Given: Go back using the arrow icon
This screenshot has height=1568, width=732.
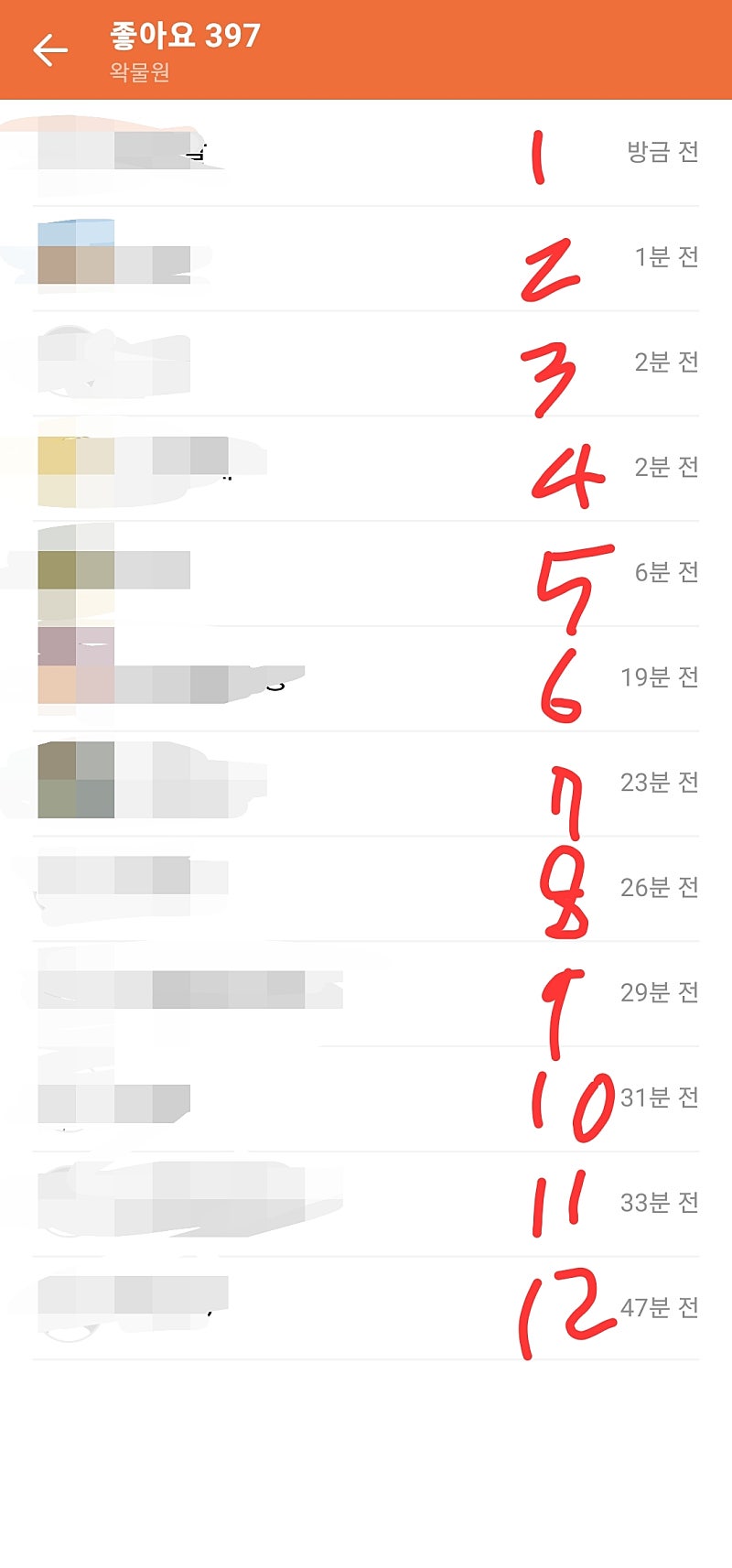Looking at the screenshot, I should [x=50, y=49].
